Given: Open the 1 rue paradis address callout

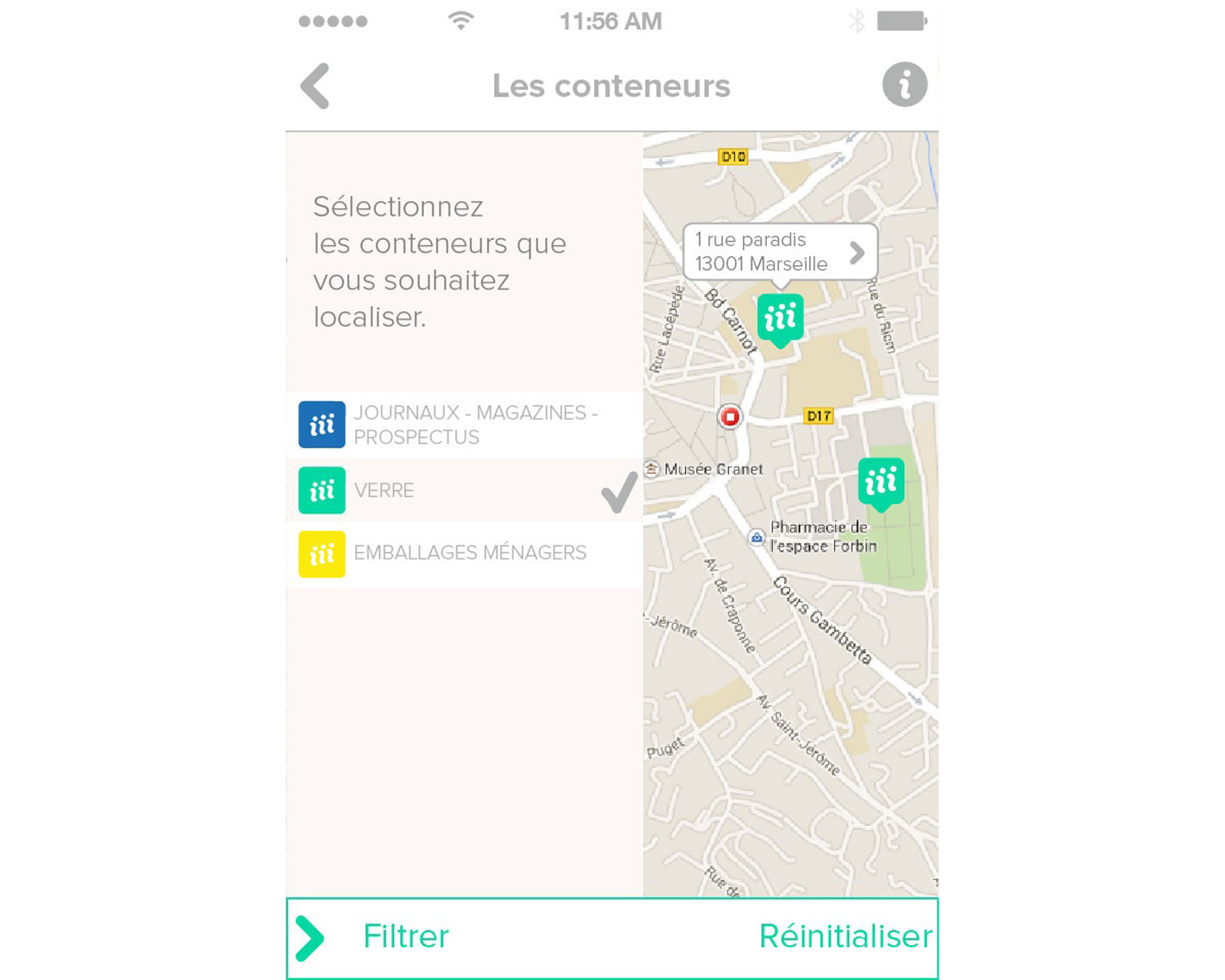Looking at the screenshot, I should tap(780, 252).
